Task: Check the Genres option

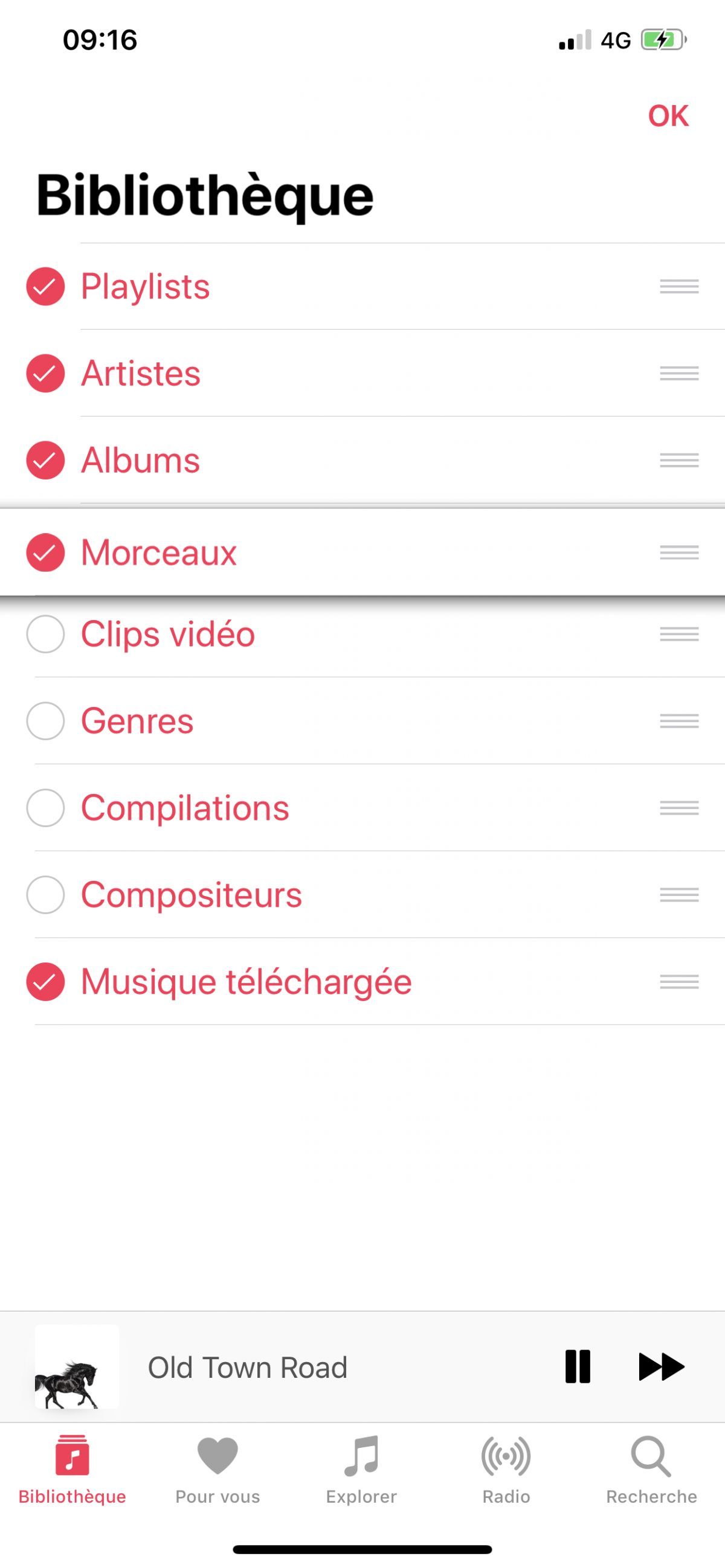Action: 46,721
